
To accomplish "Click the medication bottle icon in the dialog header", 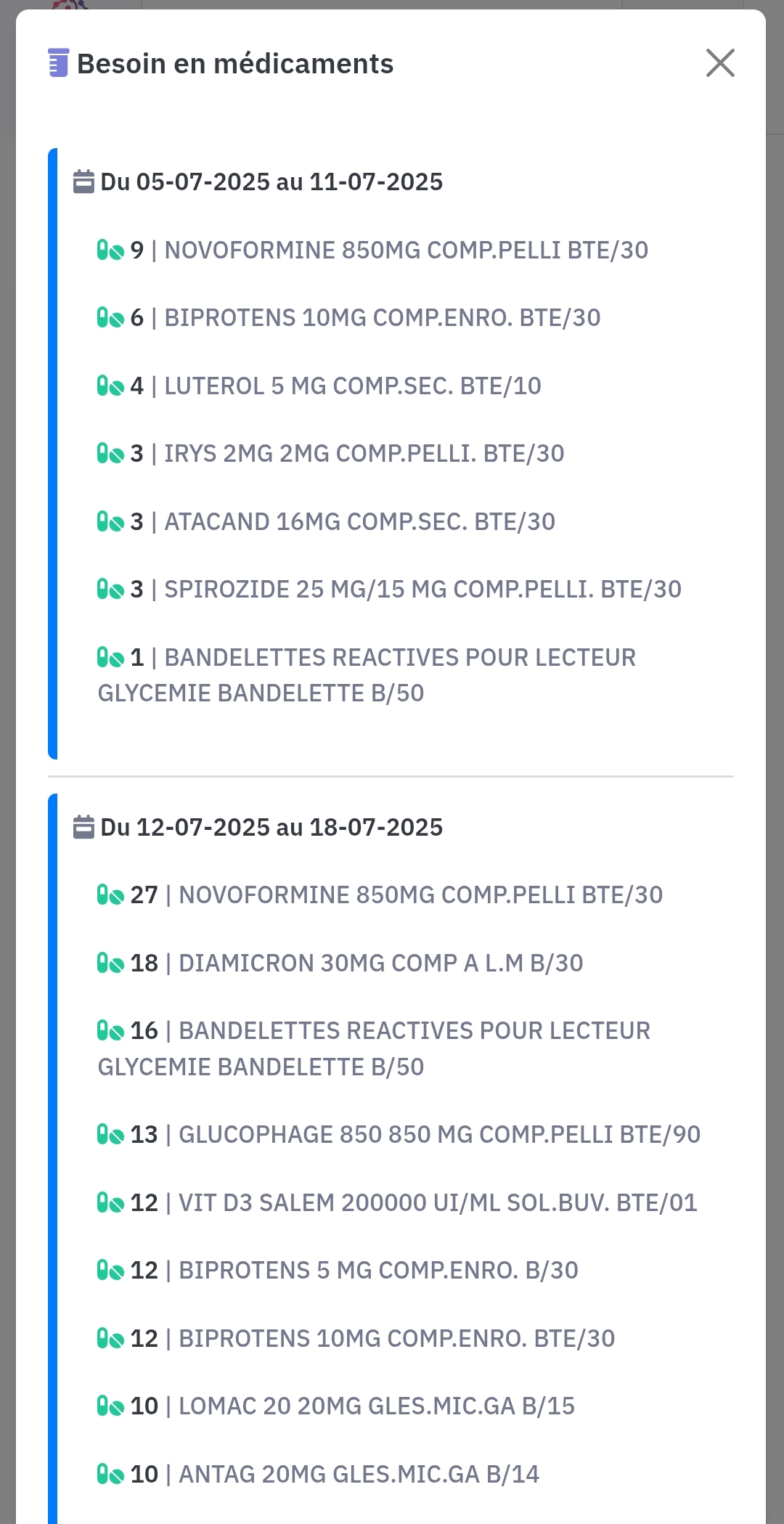I will 57,63.
